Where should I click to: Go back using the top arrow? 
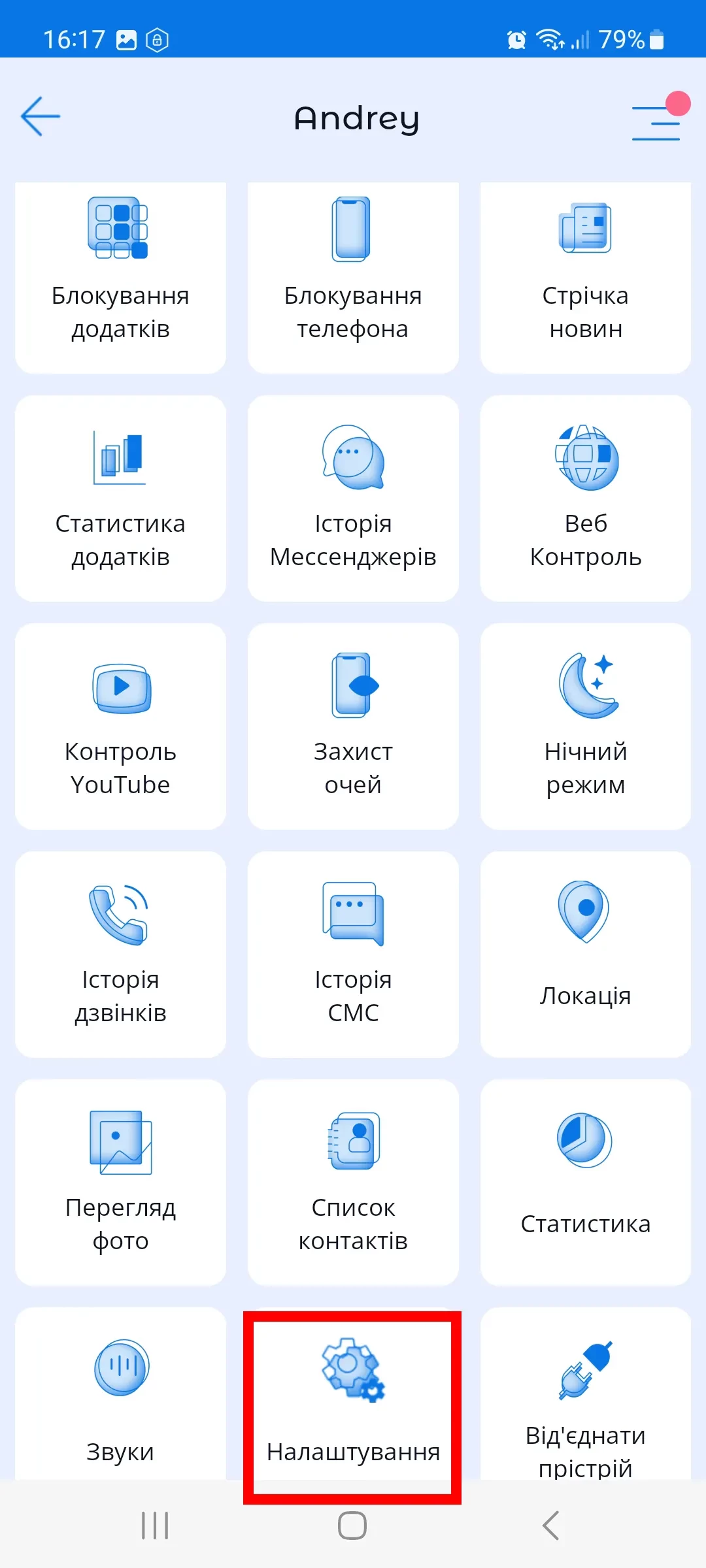pos(41,117)
